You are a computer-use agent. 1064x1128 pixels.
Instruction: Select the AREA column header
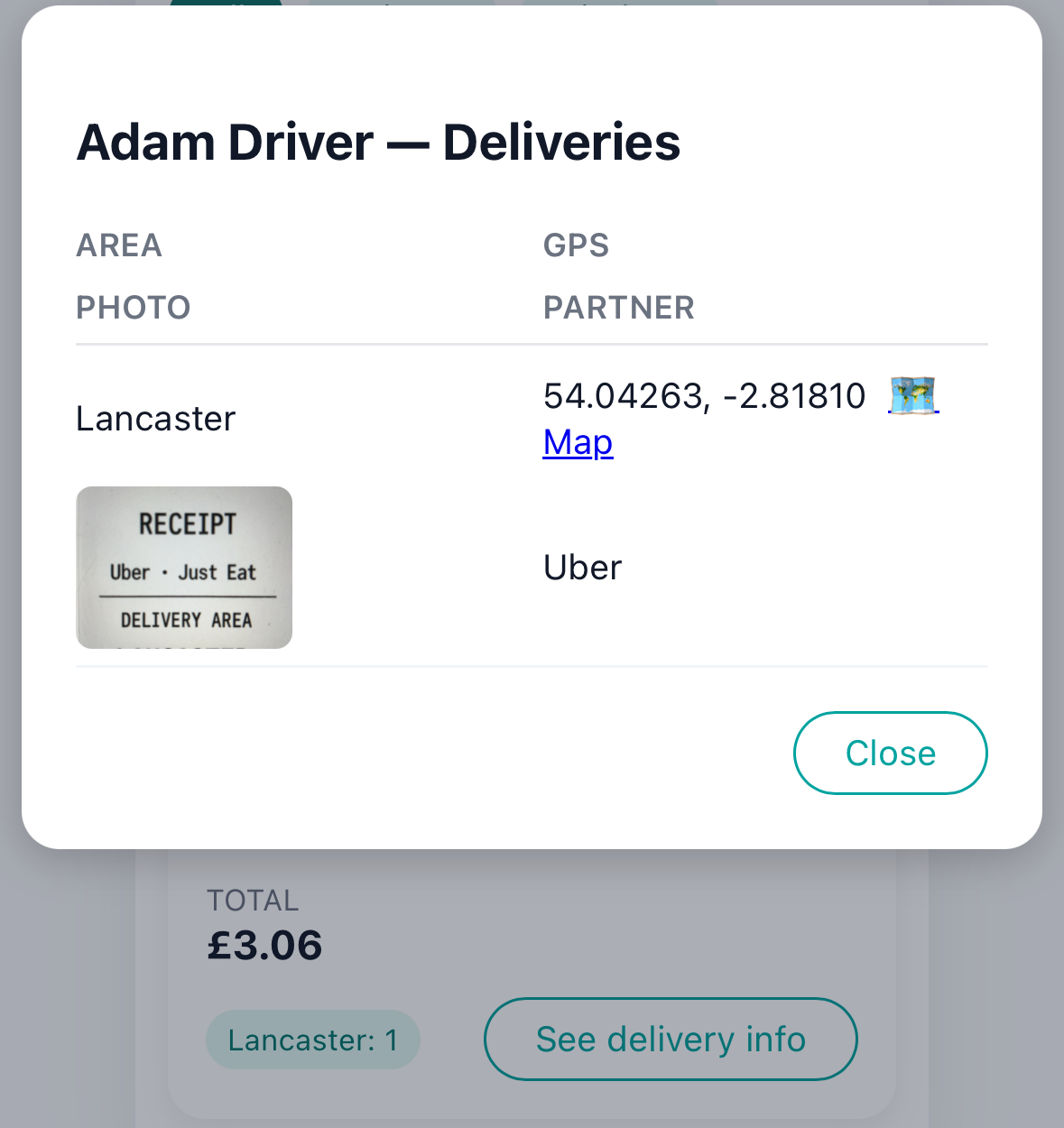tap(118, 245)
